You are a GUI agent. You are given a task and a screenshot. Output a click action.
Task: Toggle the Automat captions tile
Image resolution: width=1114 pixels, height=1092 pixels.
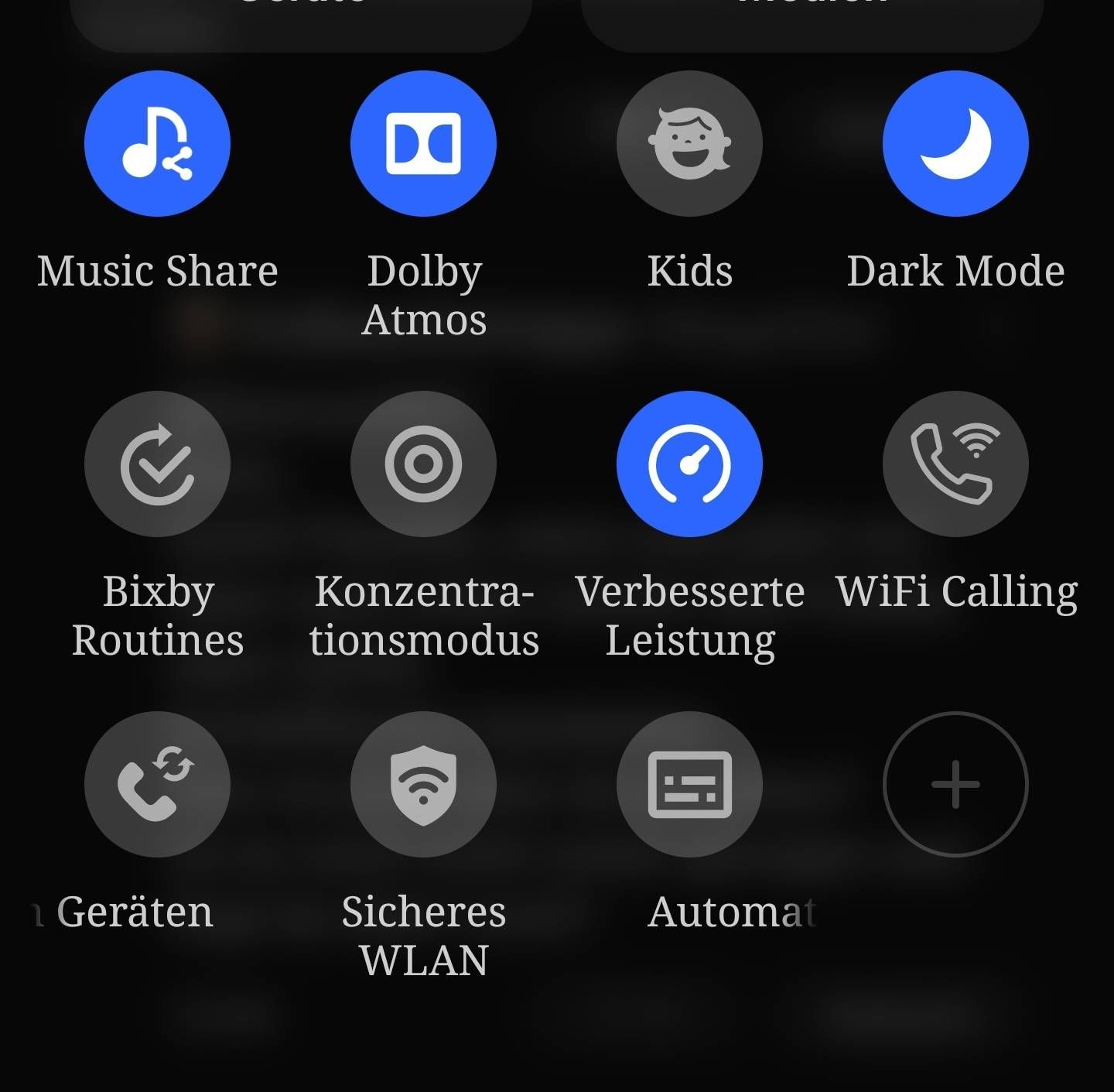[689, 784]
